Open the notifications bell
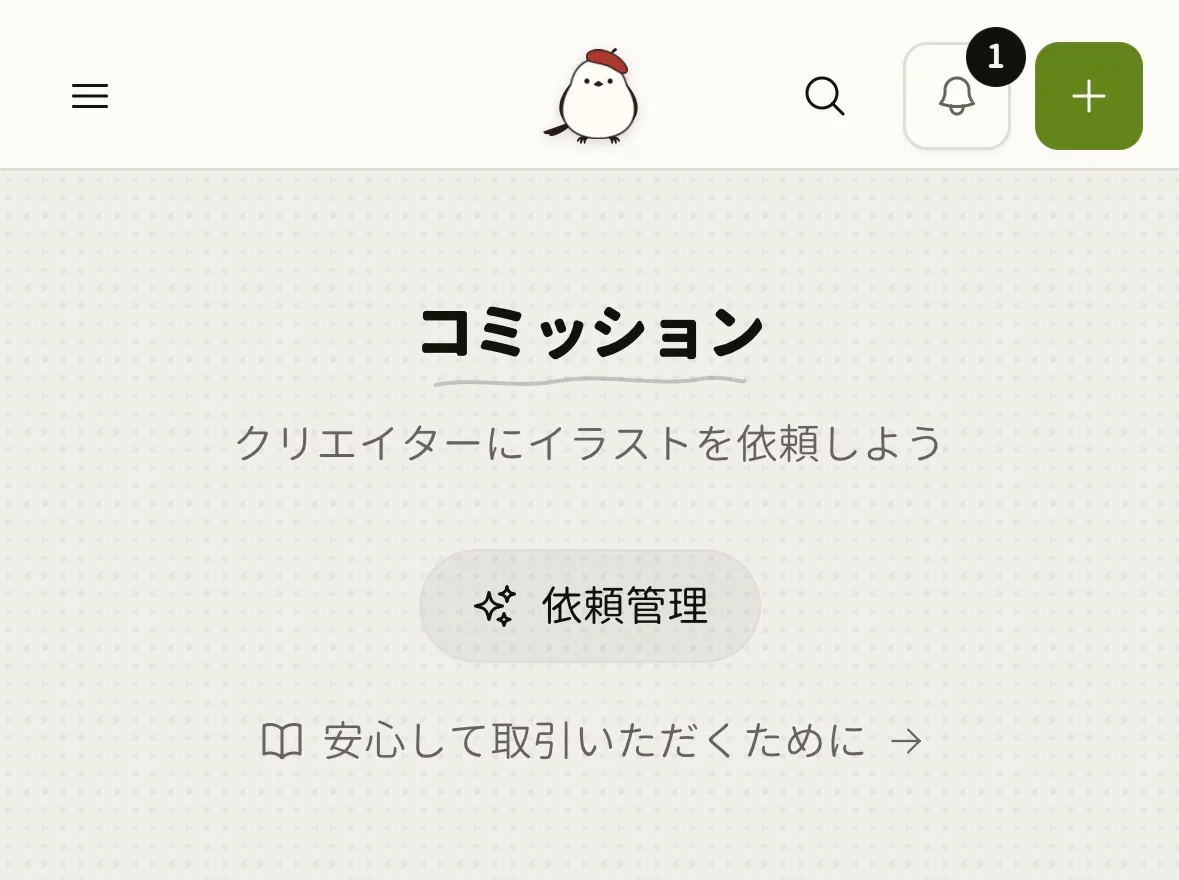1179x880 pixels. [956, 96]
